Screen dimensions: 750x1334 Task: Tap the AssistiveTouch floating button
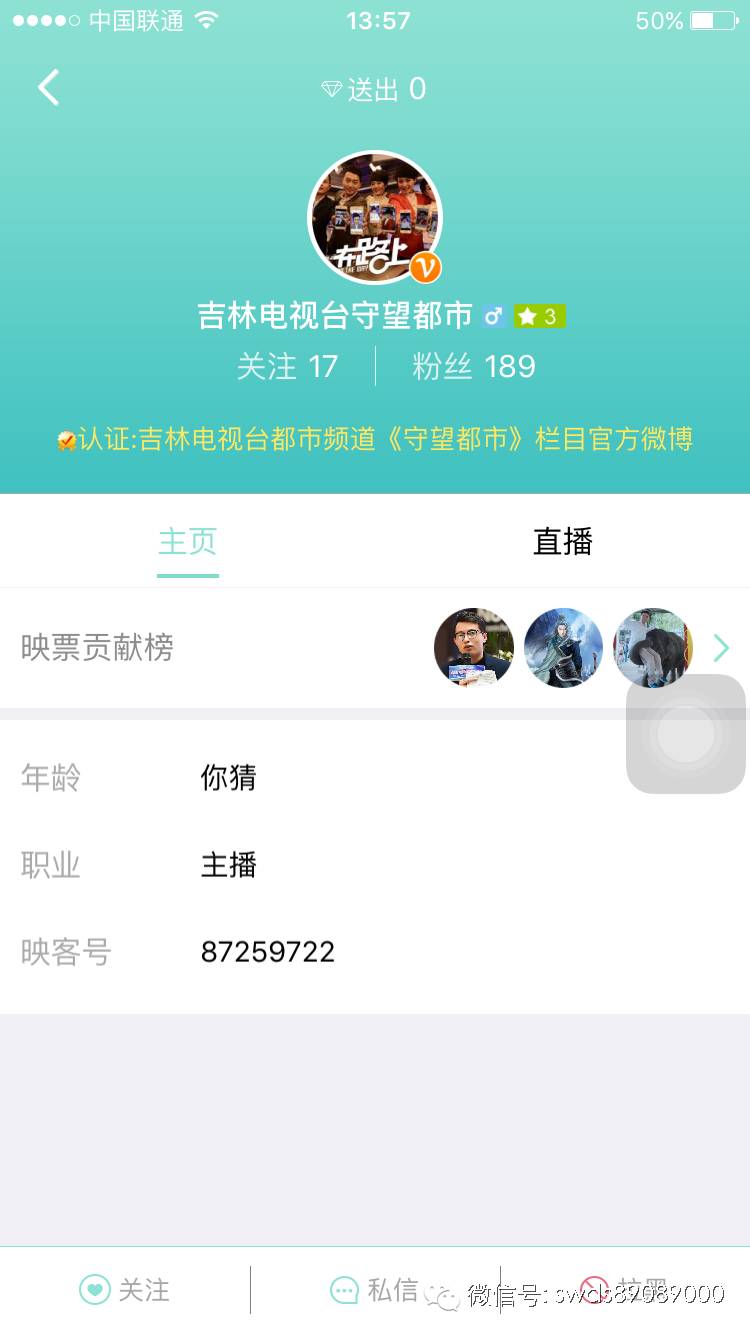685,734
